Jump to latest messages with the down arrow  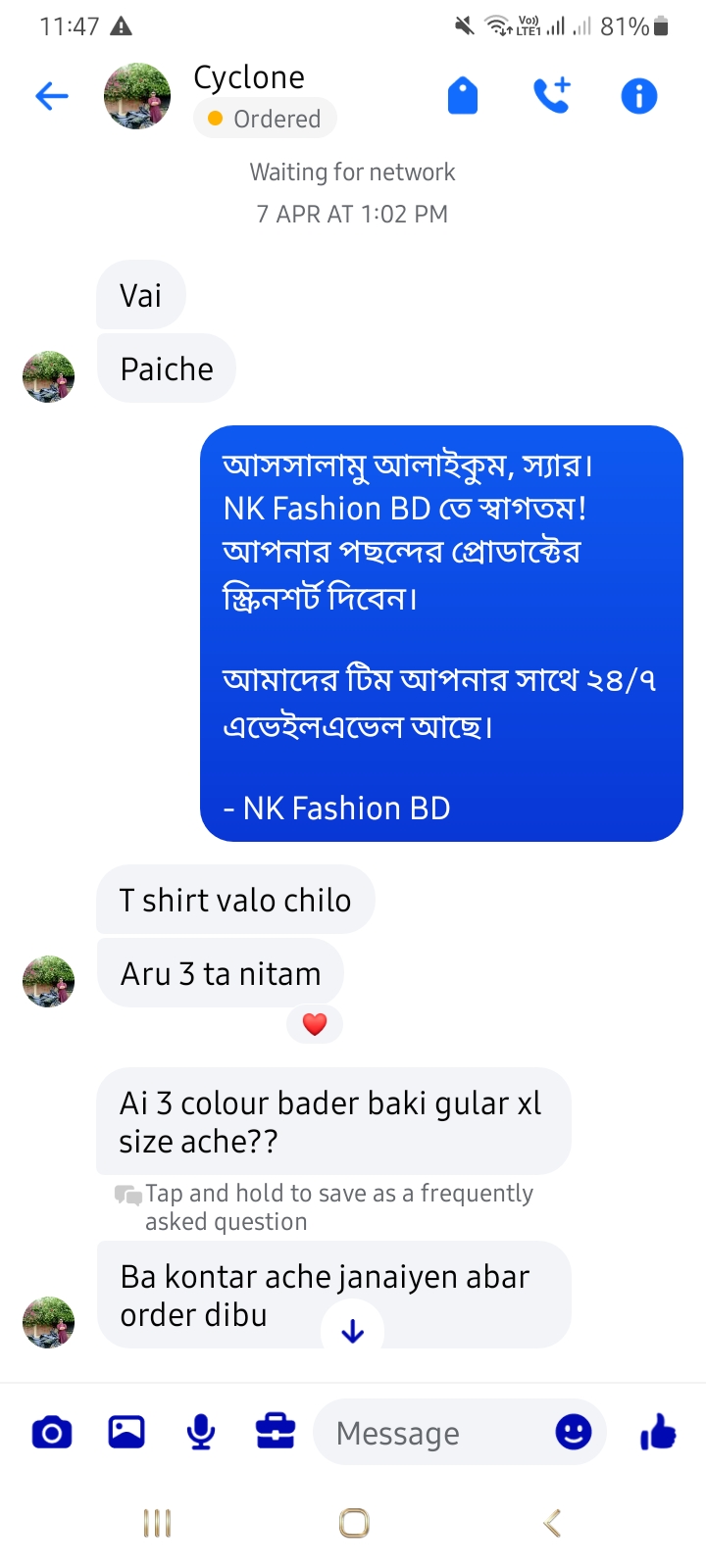point(351,1330)
